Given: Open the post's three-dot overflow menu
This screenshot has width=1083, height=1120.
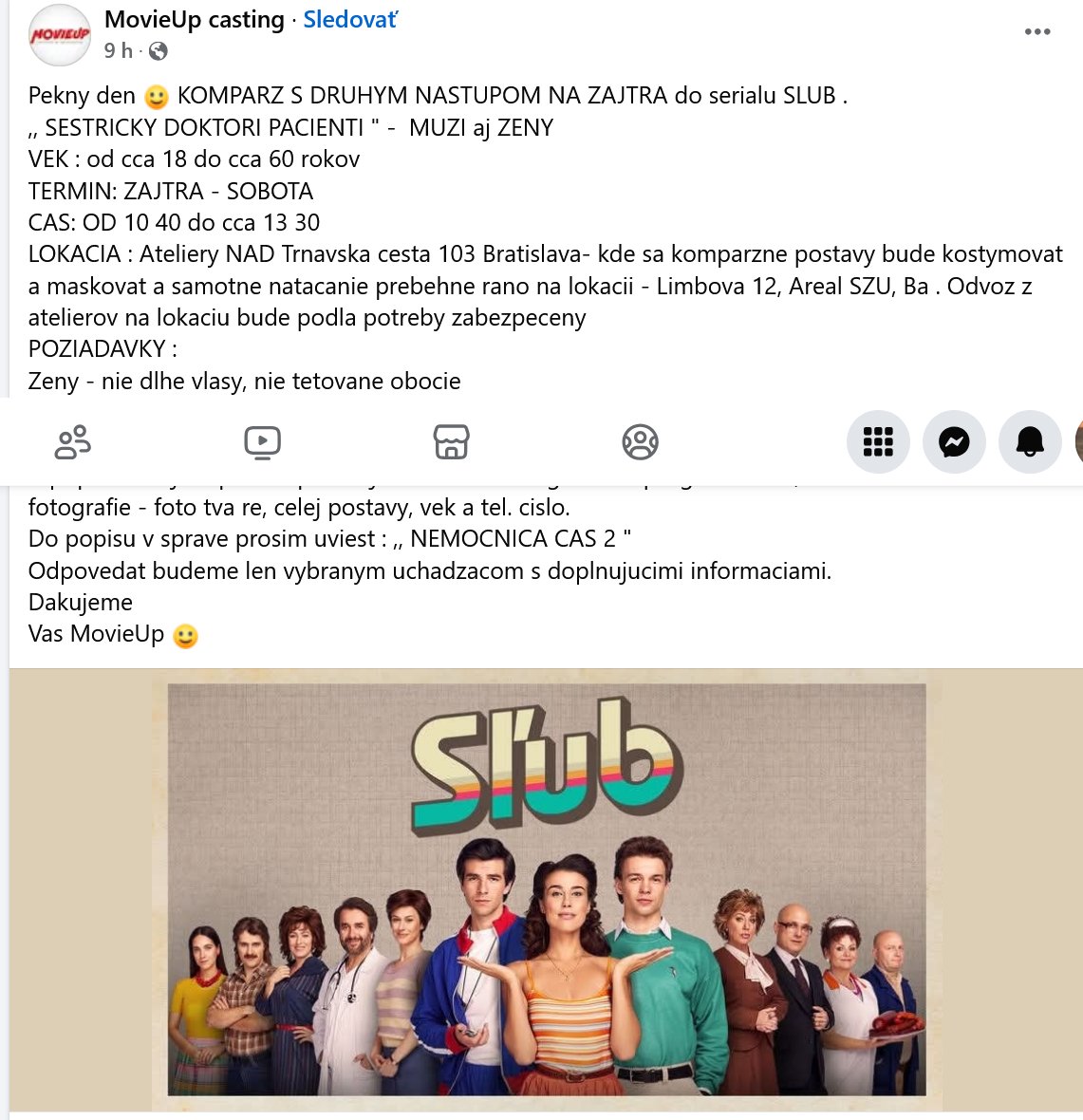Looking at the screenshot, I should 1036,31.
